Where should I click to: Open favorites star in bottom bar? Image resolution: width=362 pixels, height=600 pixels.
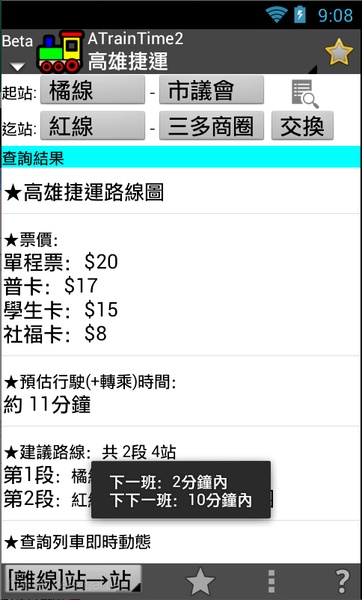click(x=200, y=582)
